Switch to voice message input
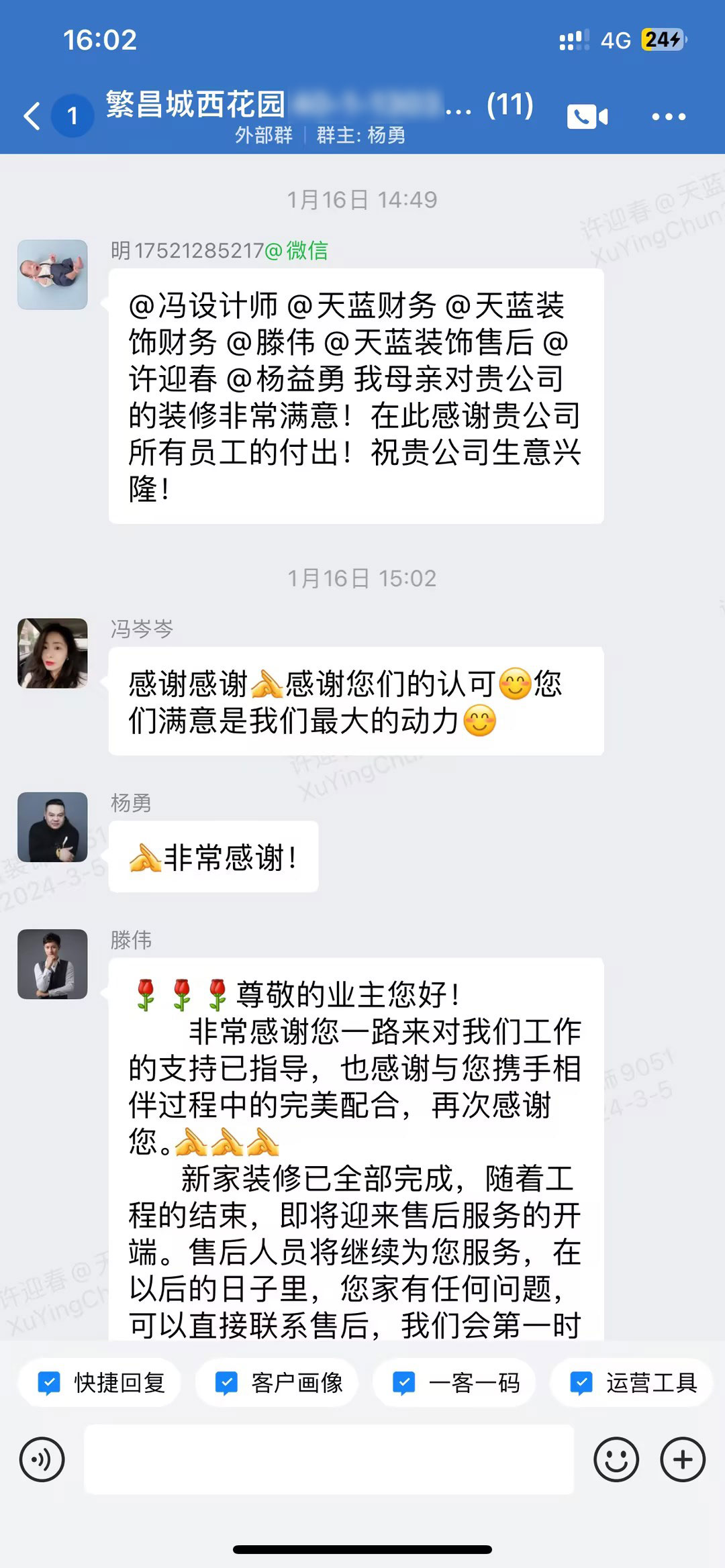 click(x=42, y=1459)
